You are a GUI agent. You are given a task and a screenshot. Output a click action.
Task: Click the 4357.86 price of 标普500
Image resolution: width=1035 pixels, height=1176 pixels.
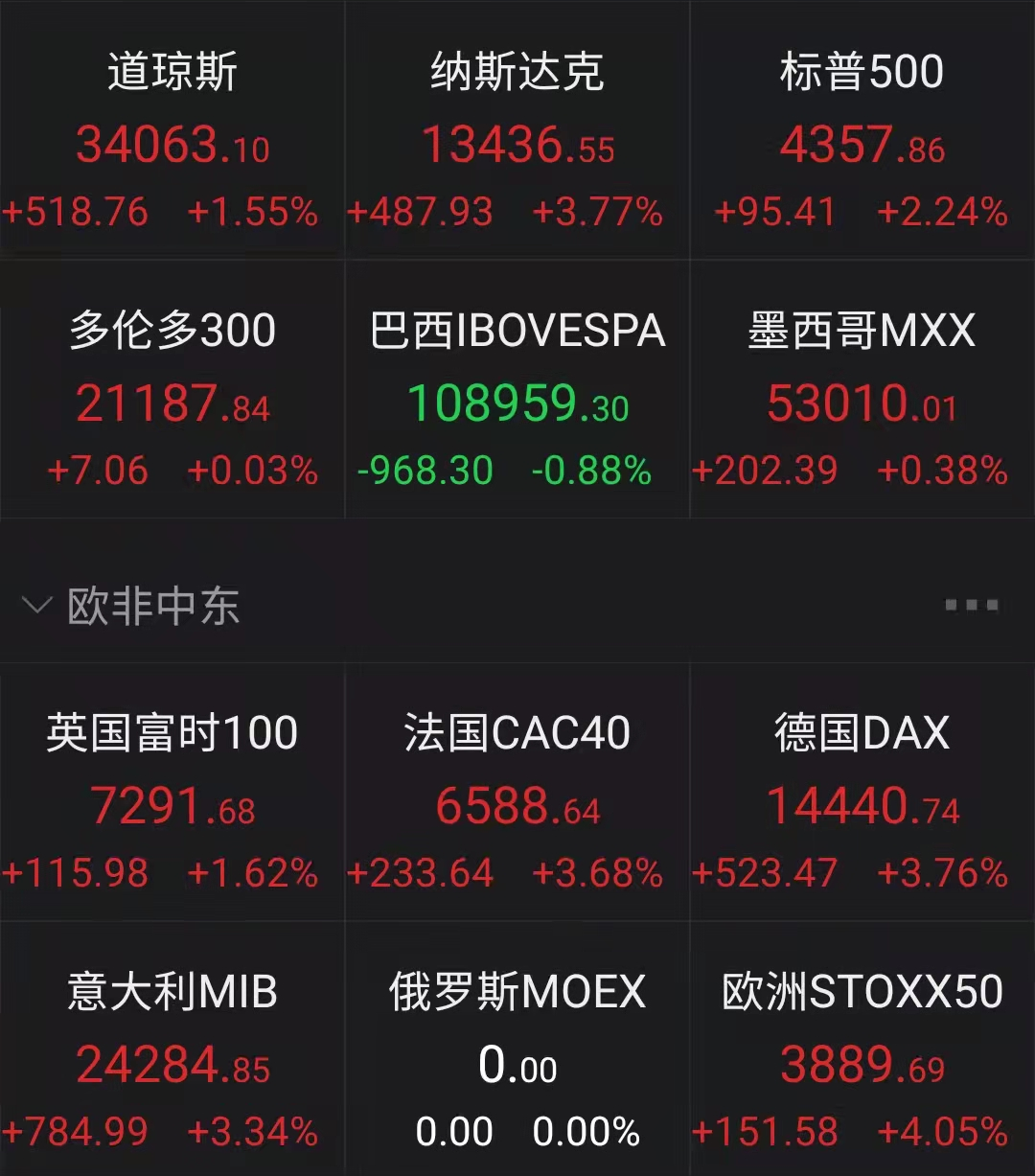[x=862, y=148]
